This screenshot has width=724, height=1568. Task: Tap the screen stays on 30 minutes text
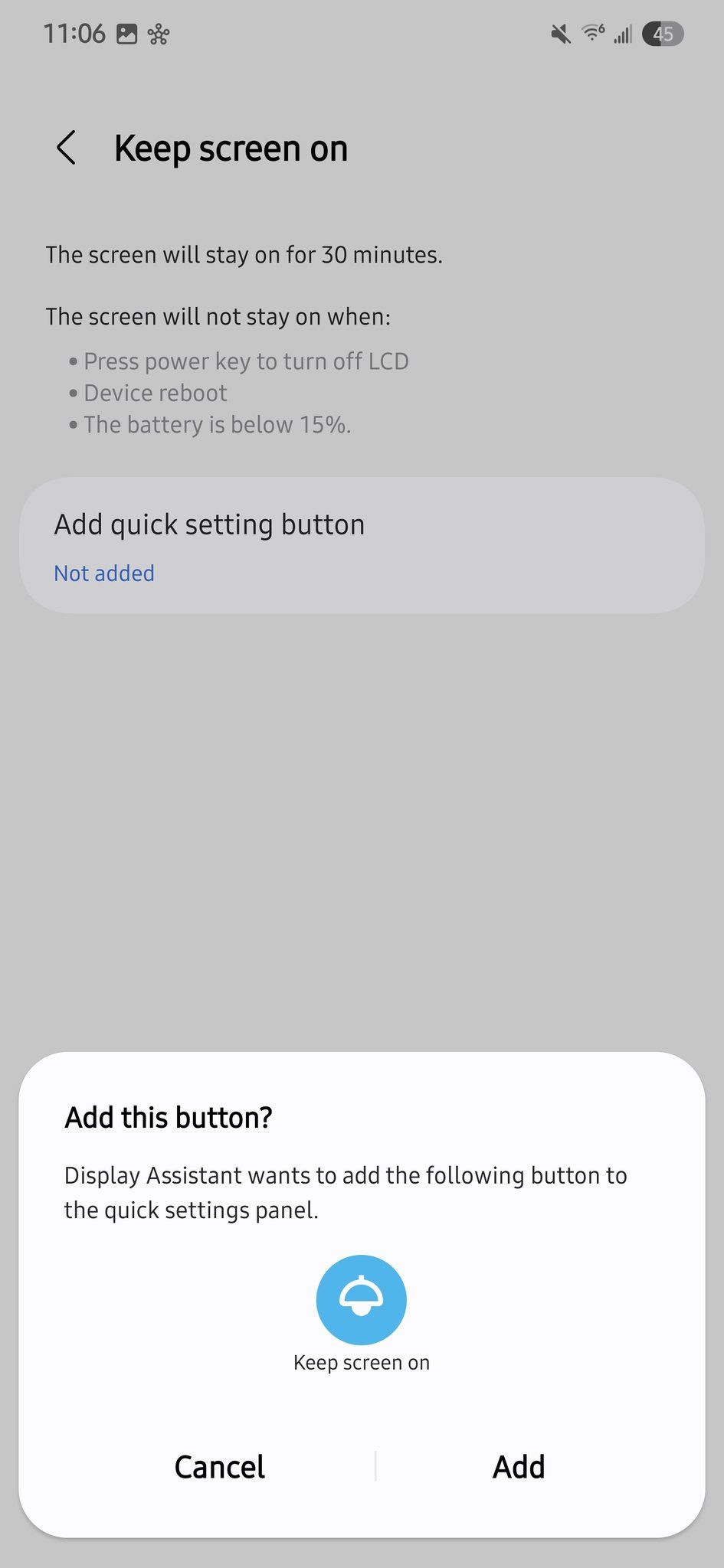[244, 255]
